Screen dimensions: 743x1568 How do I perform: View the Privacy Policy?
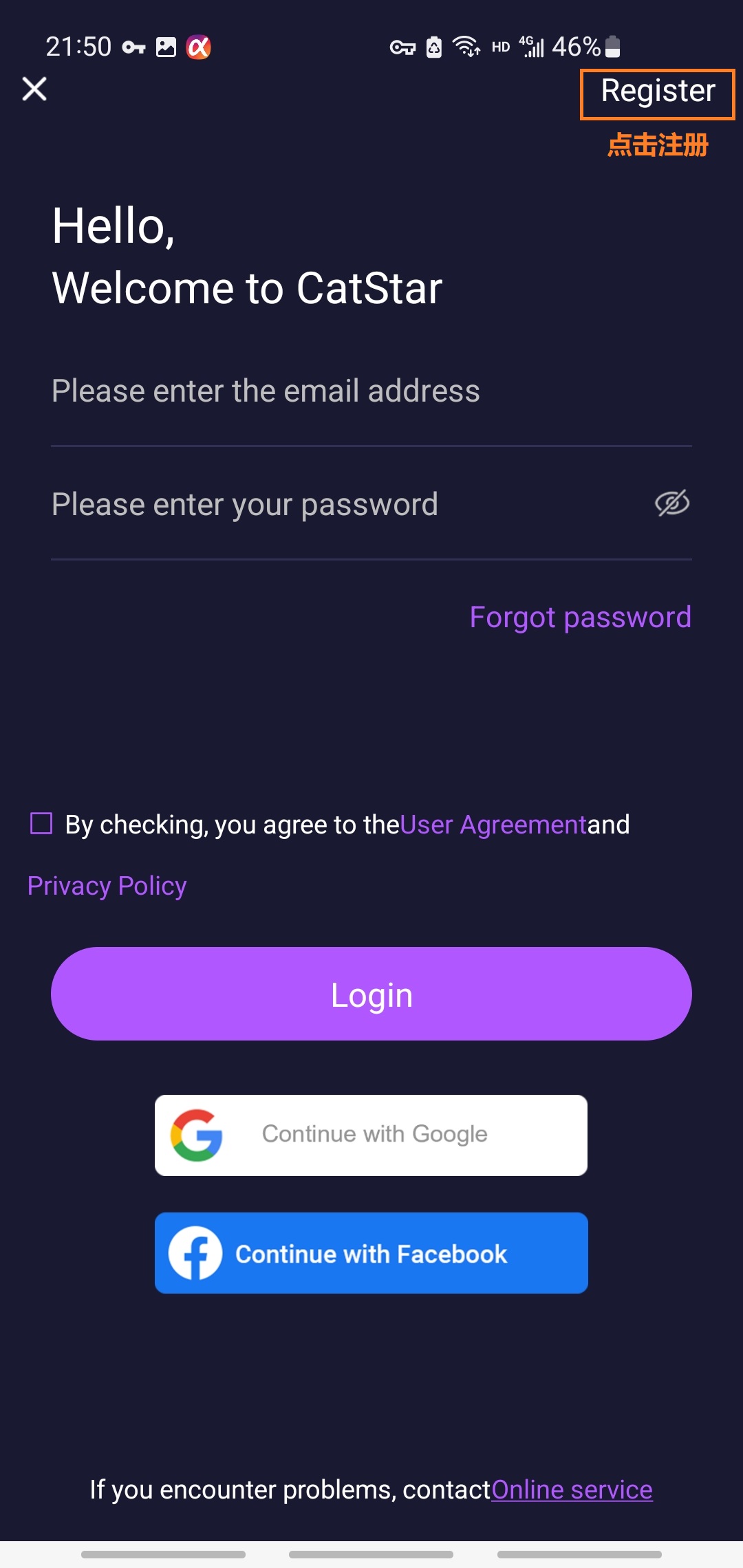(107, 886)
